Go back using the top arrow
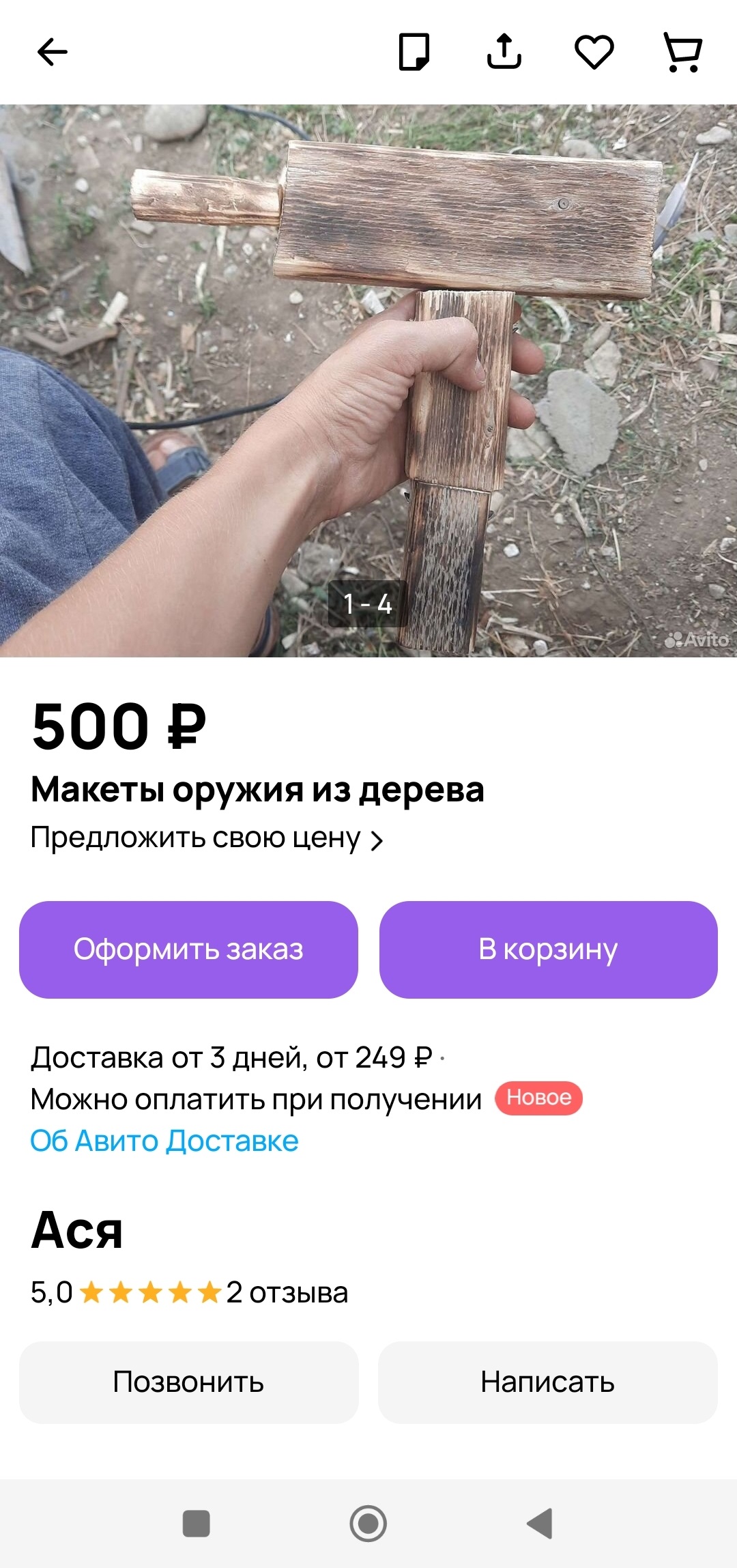 (x=52, y=52)
